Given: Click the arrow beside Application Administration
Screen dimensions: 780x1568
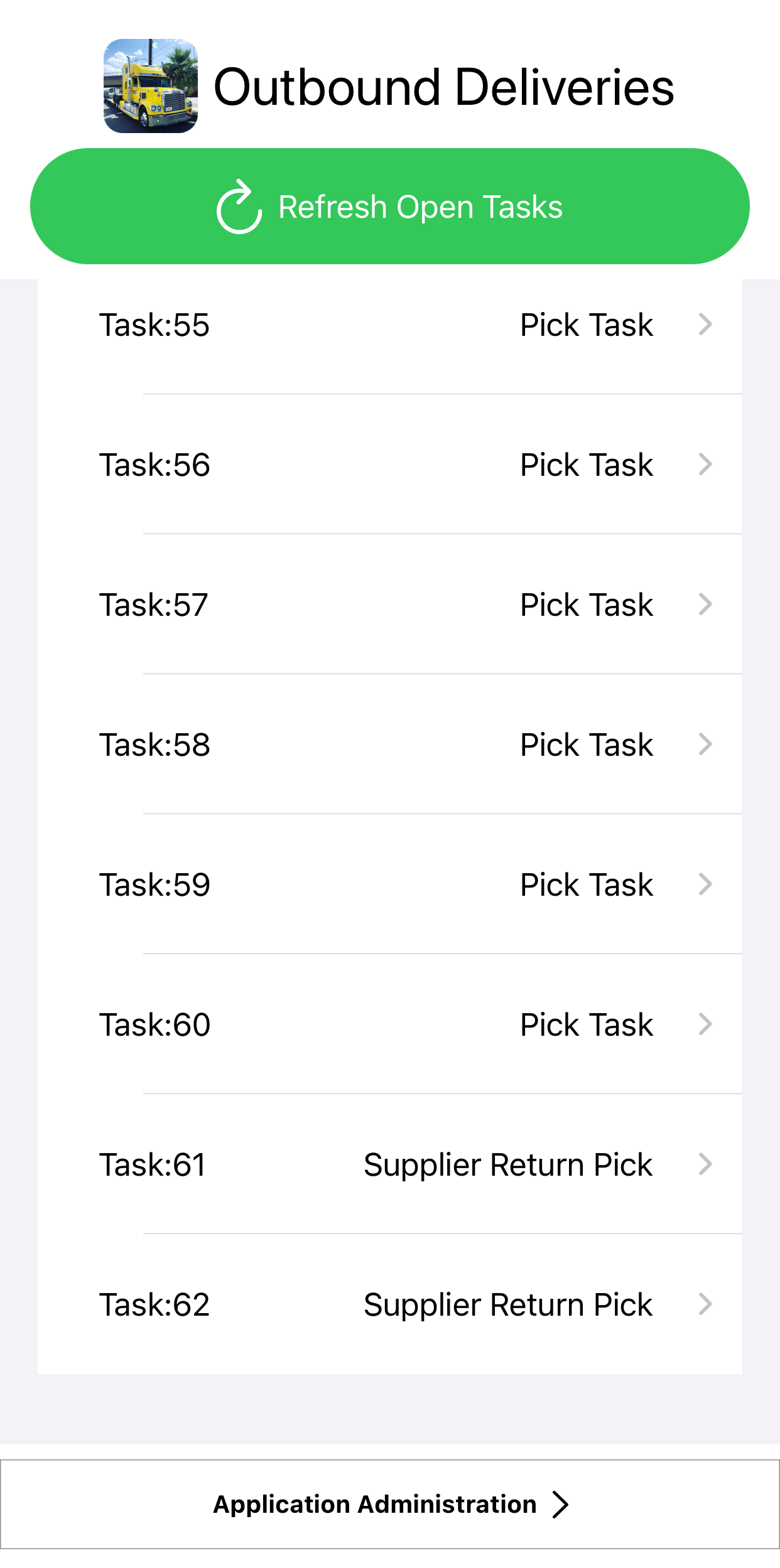Looking at the screenshot, I should [560, 1504].
